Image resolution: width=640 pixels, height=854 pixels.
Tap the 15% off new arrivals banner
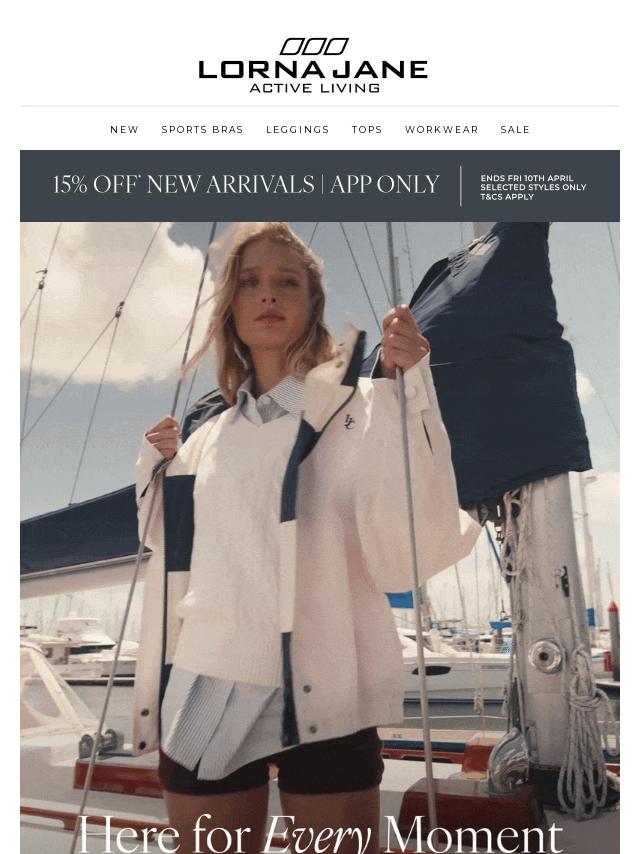point(319,185)
